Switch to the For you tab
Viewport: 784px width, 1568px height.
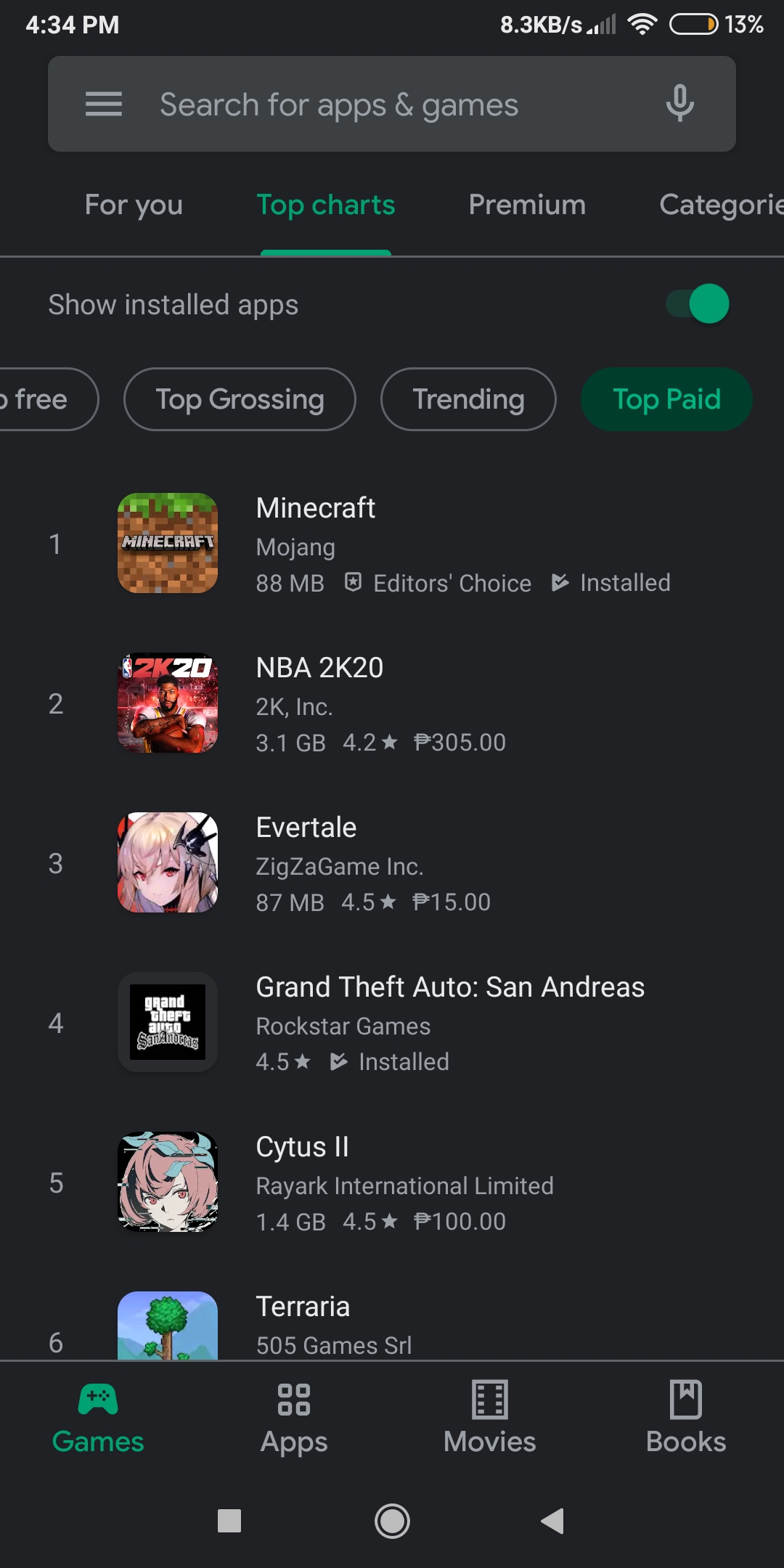[x=133, y=205]
